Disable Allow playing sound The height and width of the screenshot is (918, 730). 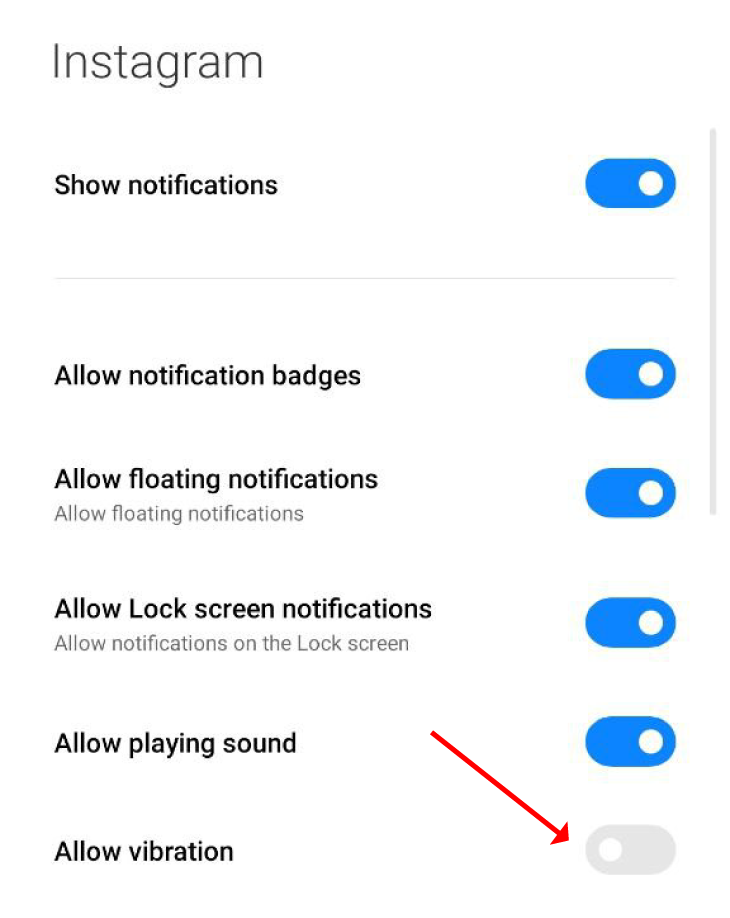(x=630, y=742)
